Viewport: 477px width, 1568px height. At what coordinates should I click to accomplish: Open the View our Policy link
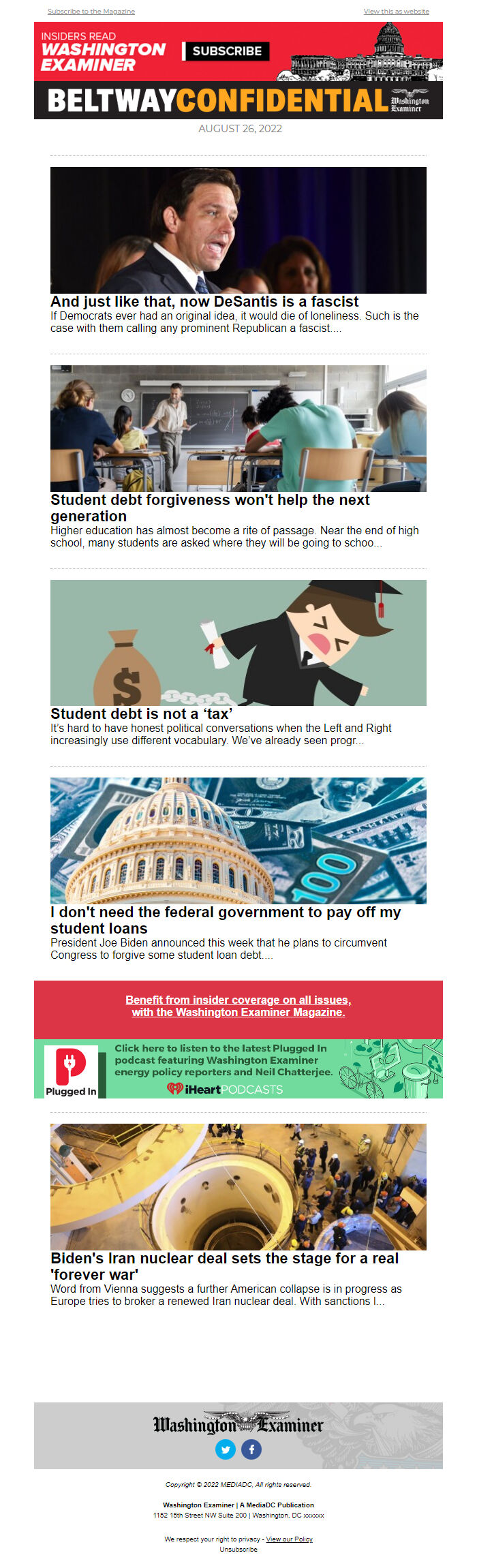coord(289,1539)
